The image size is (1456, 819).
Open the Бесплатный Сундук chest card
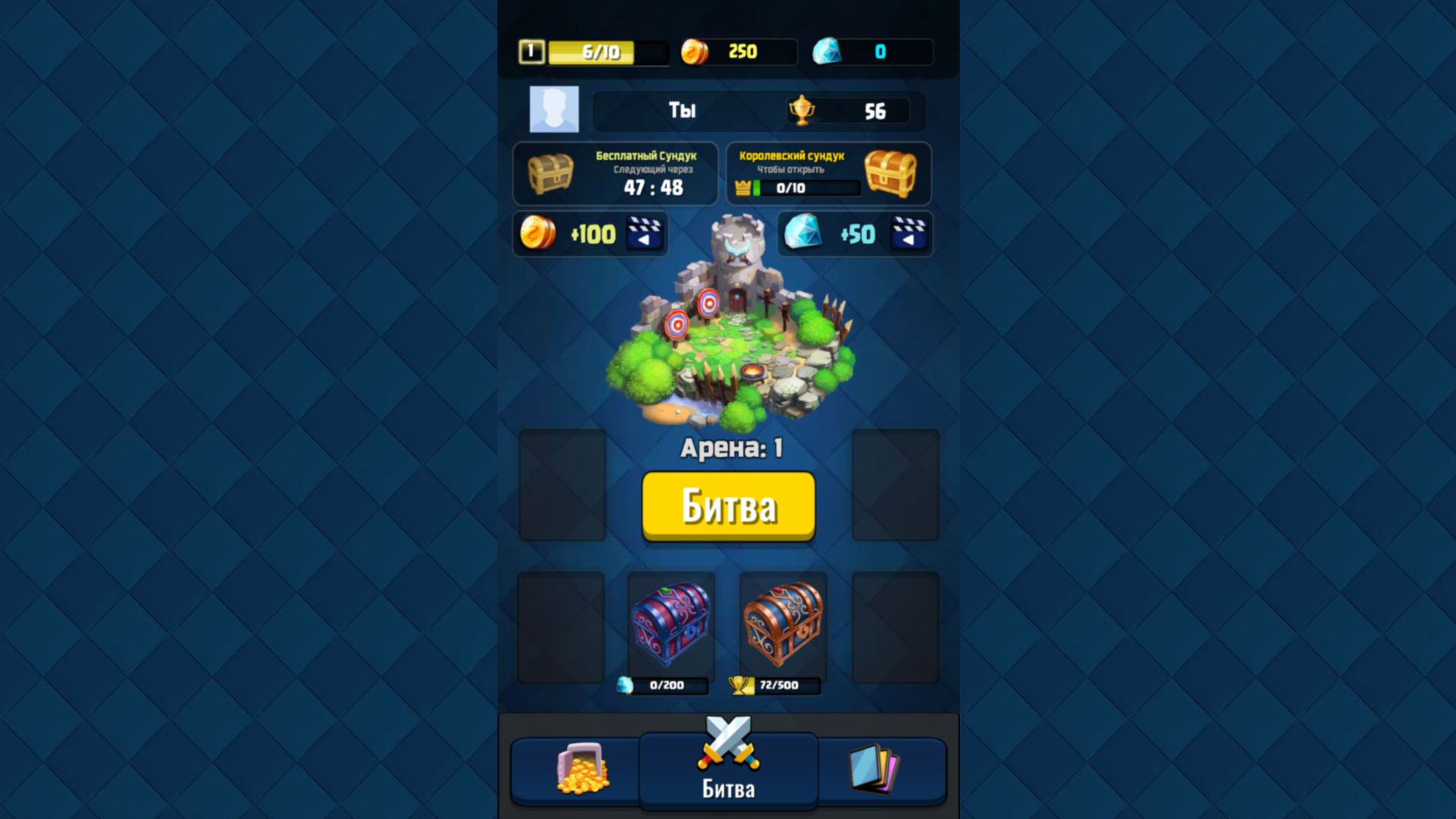click(615, 174)
